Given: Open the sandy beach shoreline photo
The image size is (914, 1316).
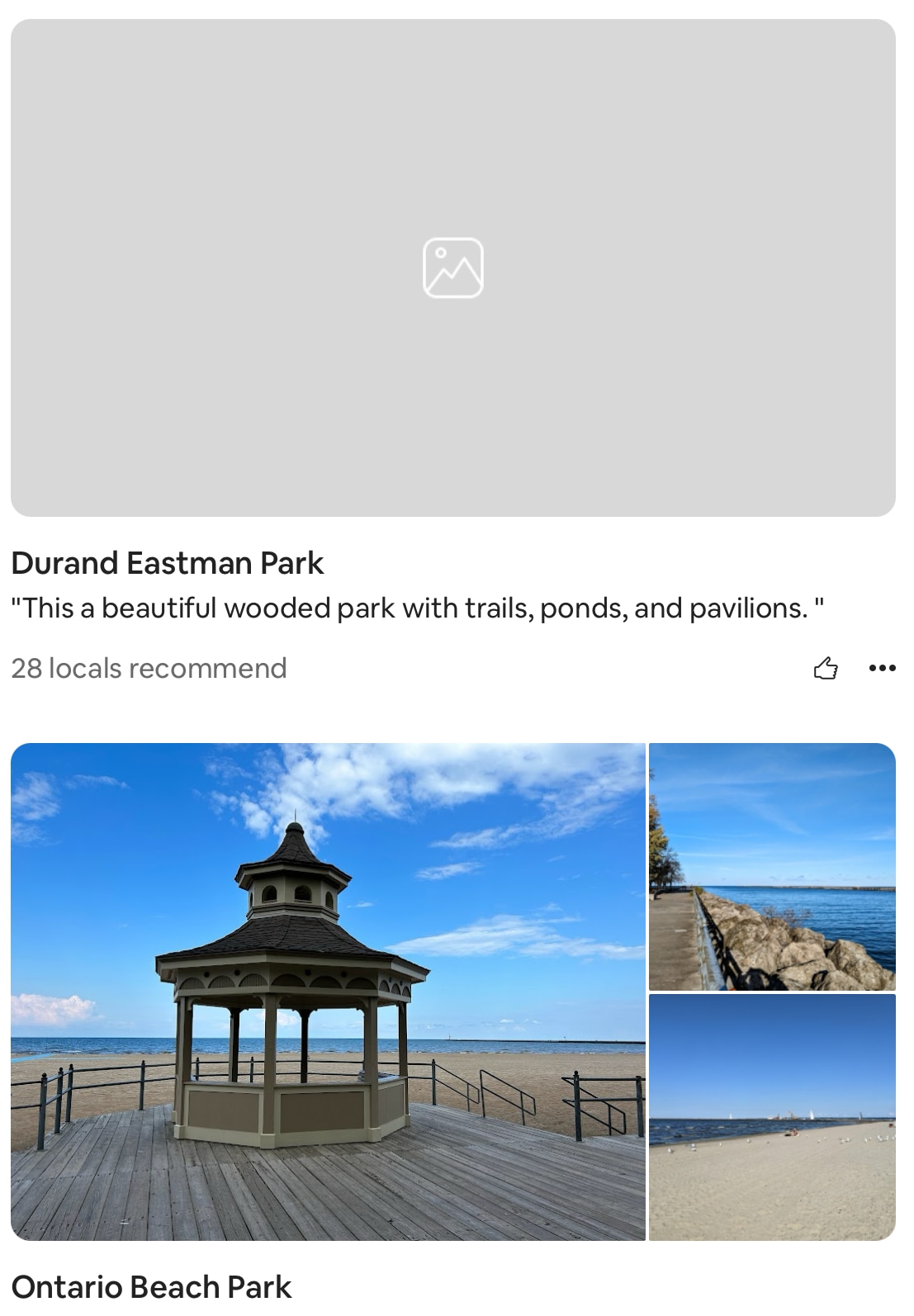Looking at the screenshot, I should pyautogui.click(x=772, y=1117).
